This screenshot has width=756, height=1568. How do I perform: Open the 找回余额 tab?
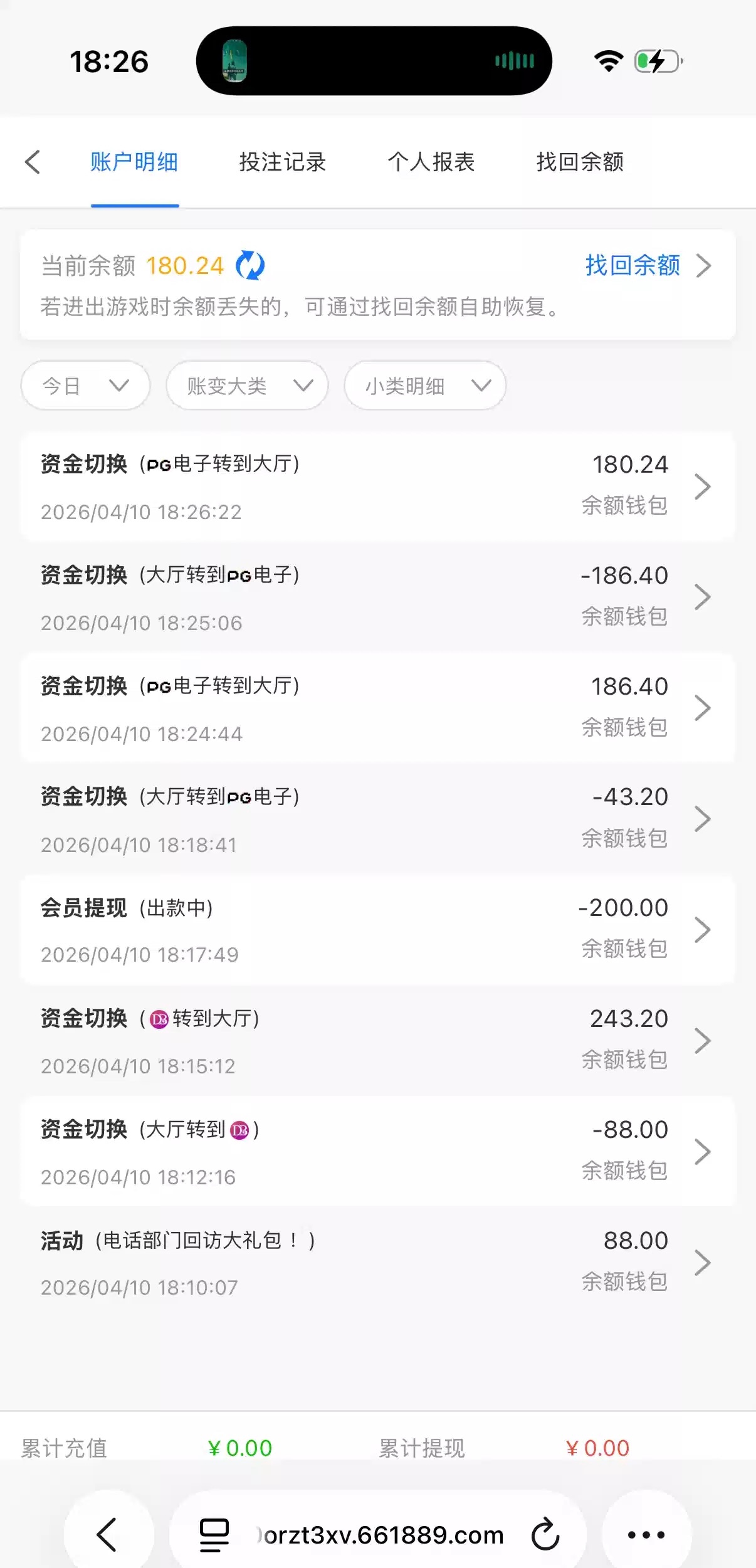click(580, 162)
